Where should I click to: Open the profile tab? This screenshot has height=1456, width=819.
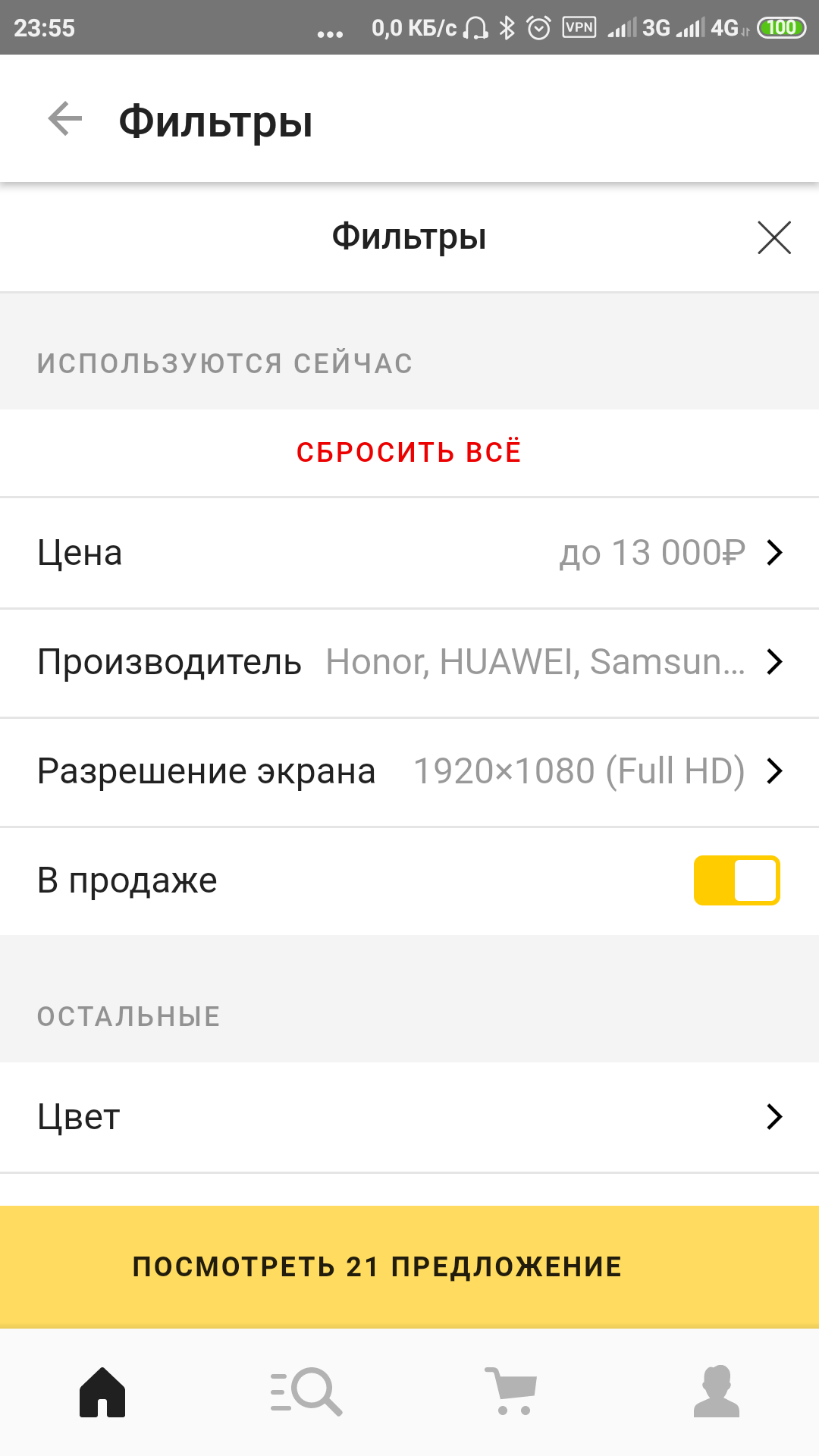point(716,1392)
